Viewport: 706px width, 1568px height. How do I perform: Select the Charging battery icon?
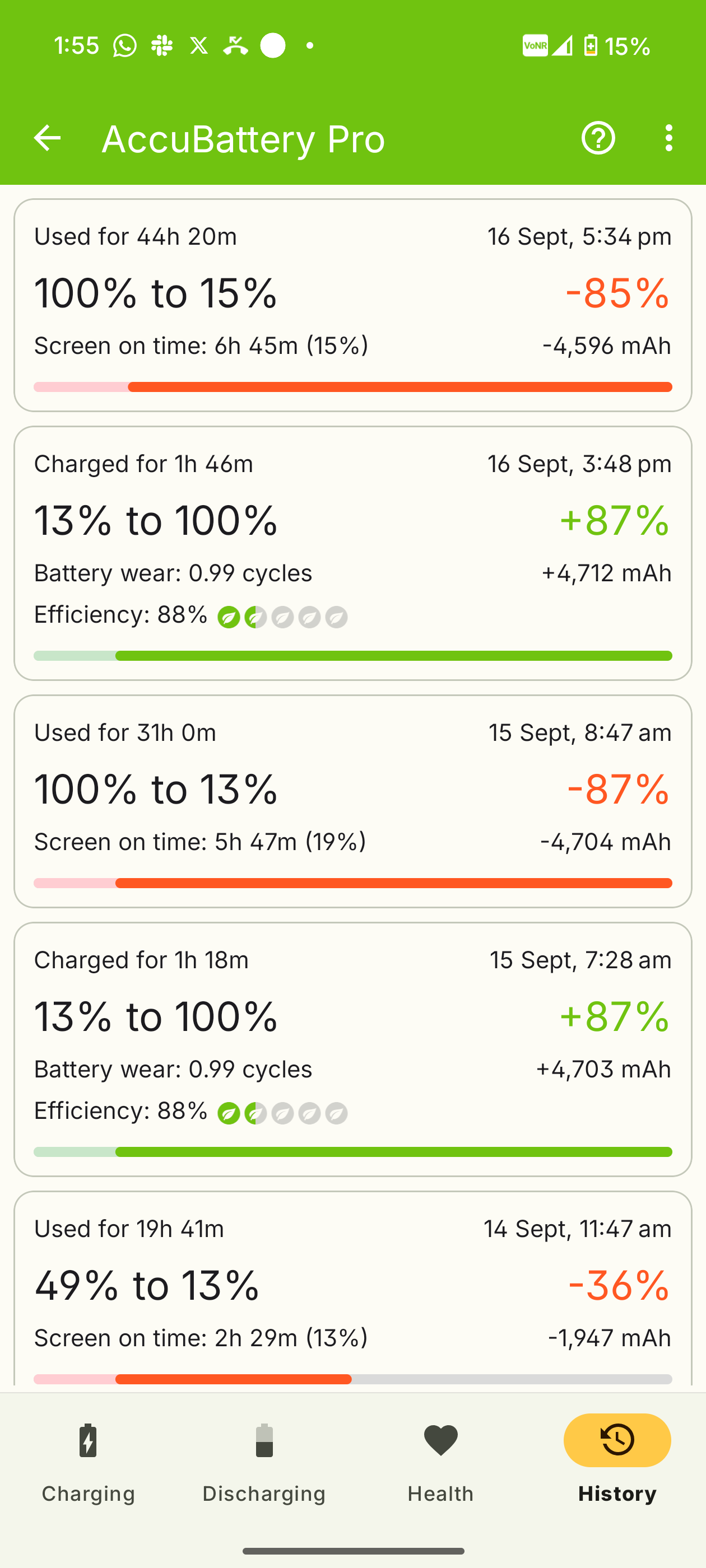88,1441
